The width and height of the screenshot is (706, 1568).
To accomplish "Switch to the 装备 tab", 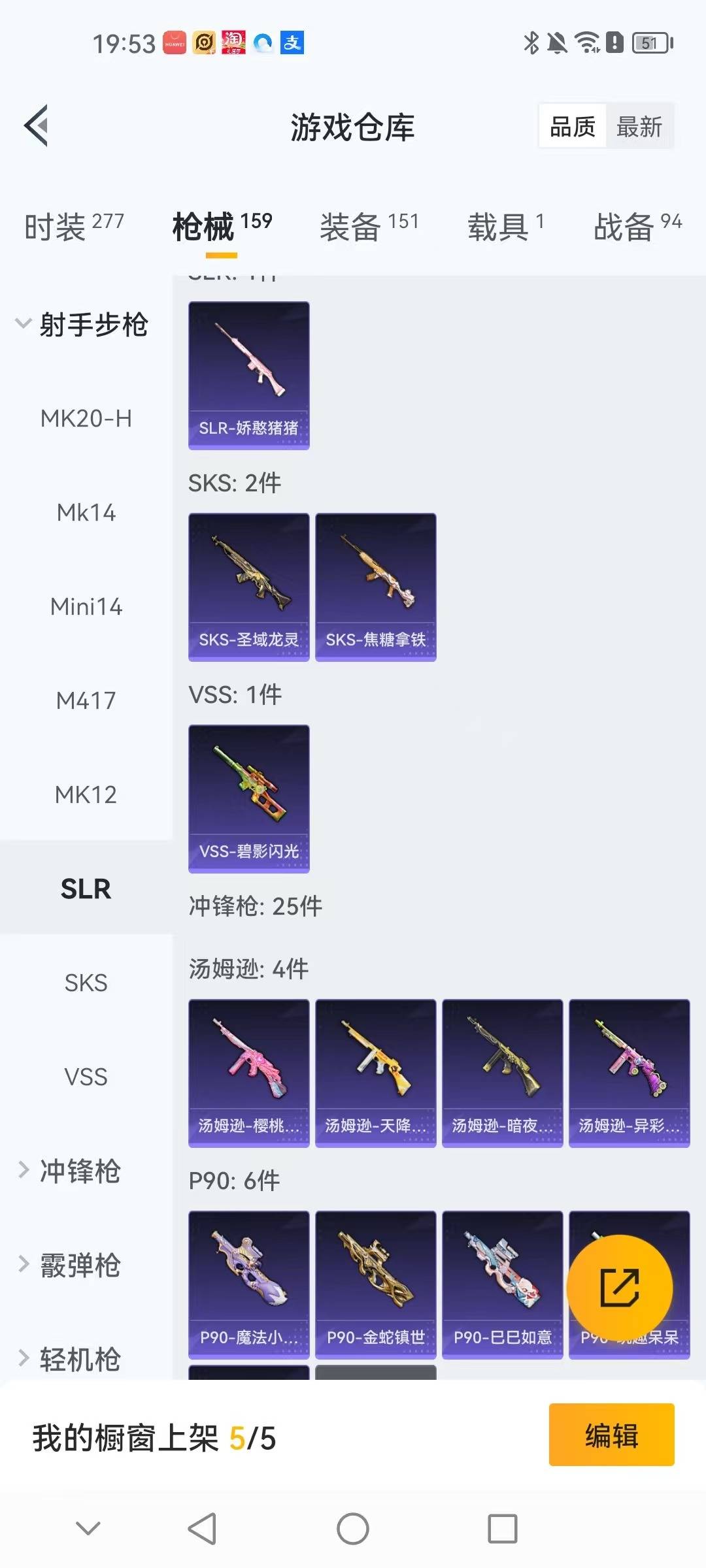I will [369, 227].
